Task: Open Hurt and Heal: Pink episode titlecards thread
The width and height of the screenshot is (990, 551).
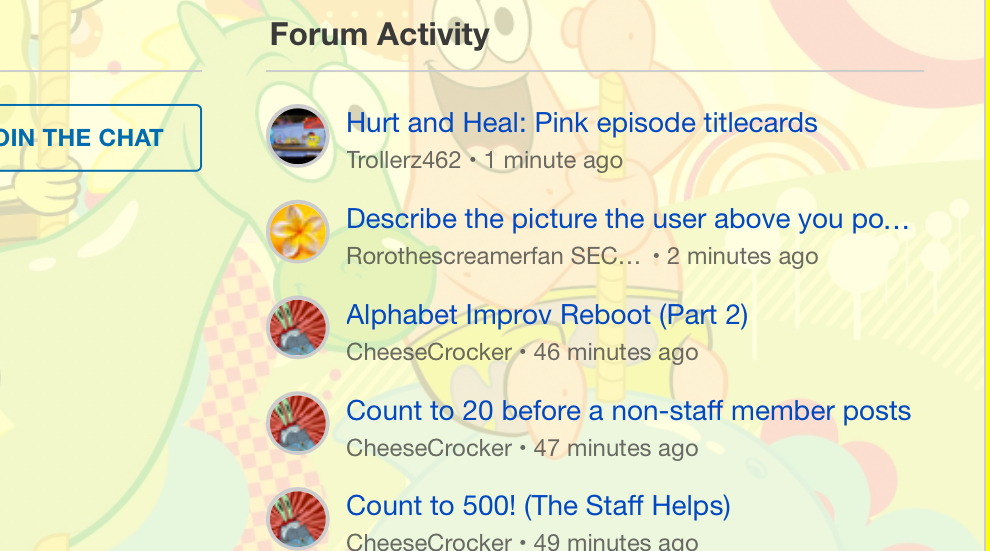Action: 581,123
